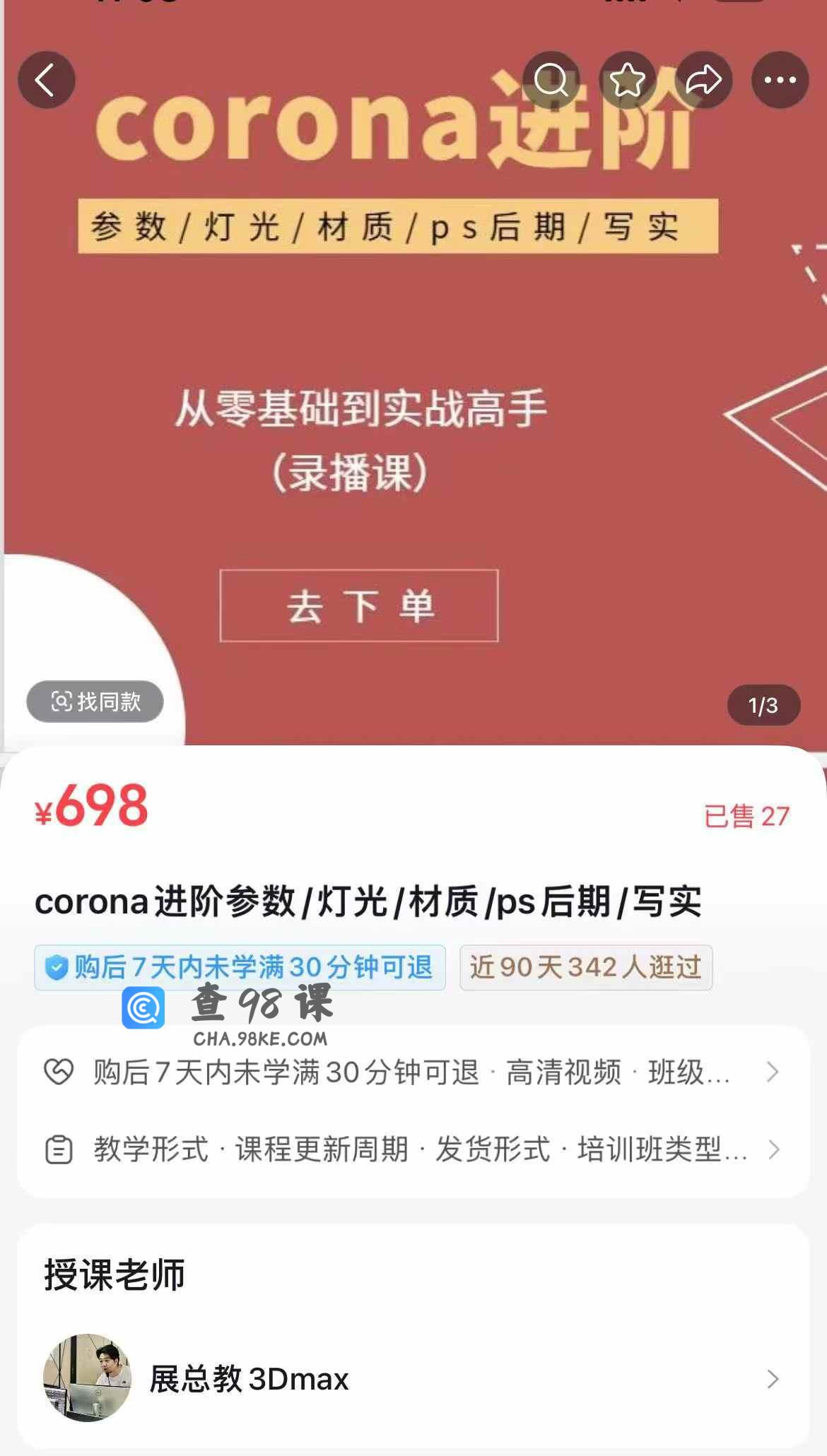Expand the 教学形式 course details row
This screenshot has height=1456, width=827.
point(412,1149)
